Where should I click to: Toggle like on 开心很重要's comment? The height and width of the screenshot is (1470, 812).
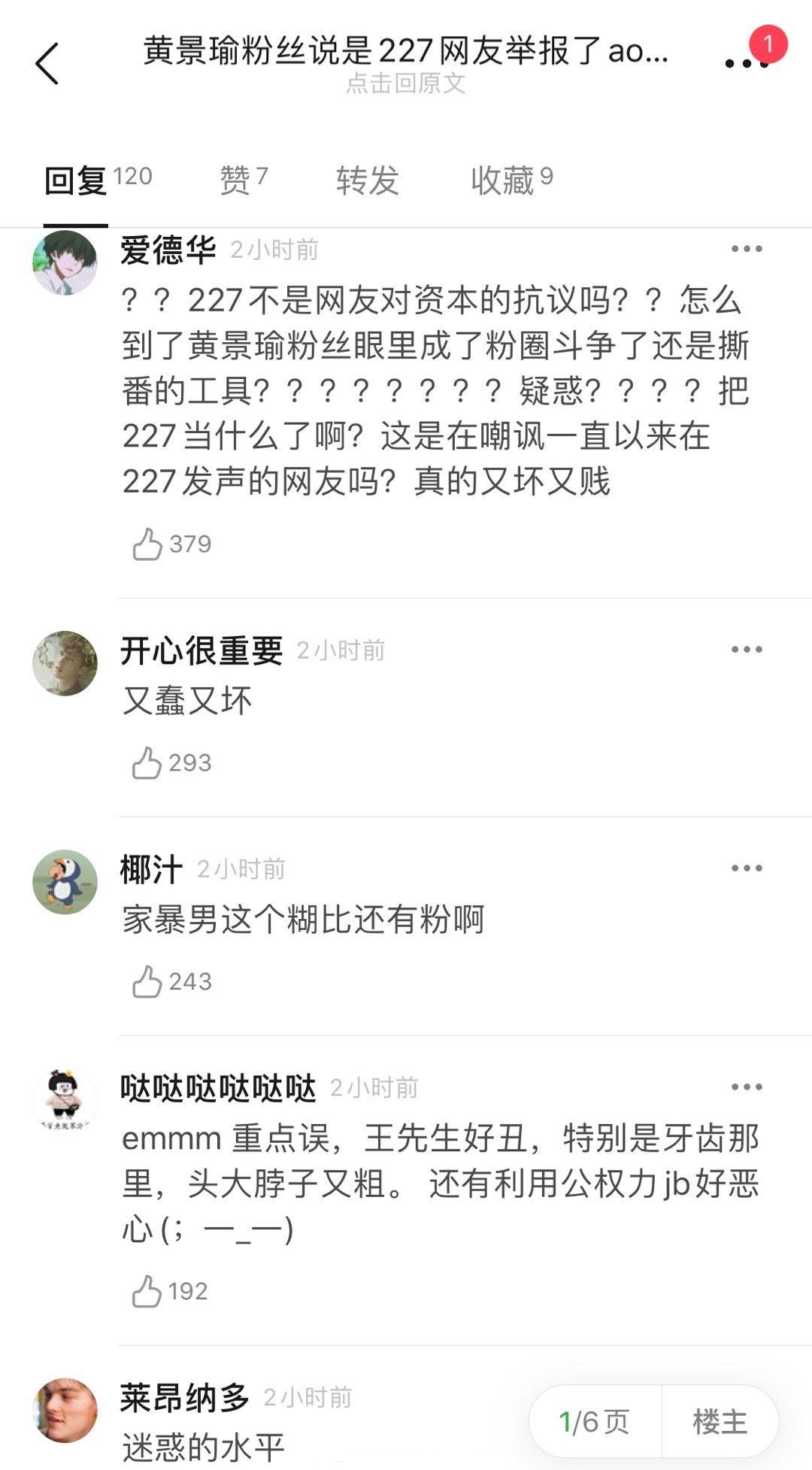(147, 762)
